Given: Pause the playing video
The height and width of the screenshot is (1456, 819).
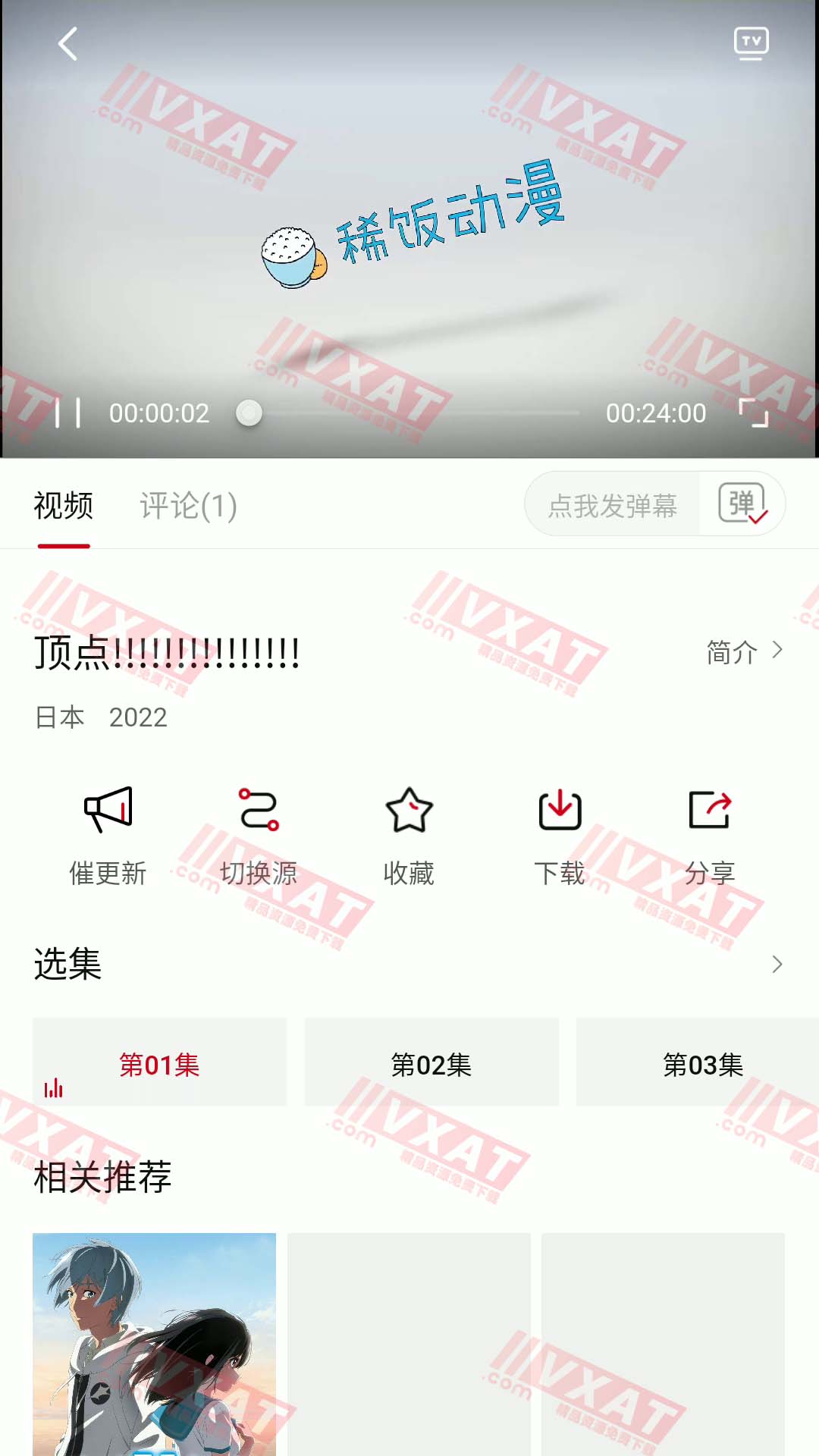Looking at the screenshot, I should 68,414.
